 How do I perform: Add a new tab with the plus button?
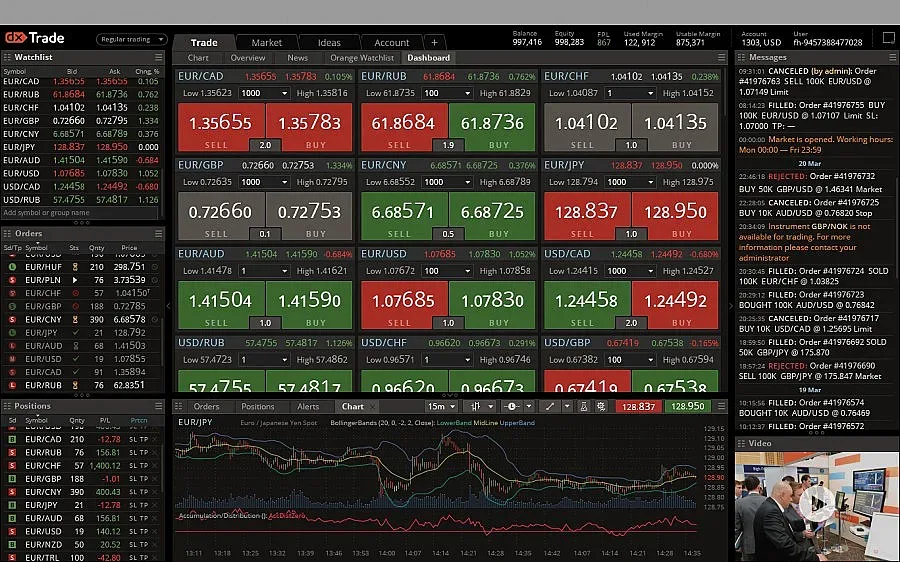tap(434, 43)
